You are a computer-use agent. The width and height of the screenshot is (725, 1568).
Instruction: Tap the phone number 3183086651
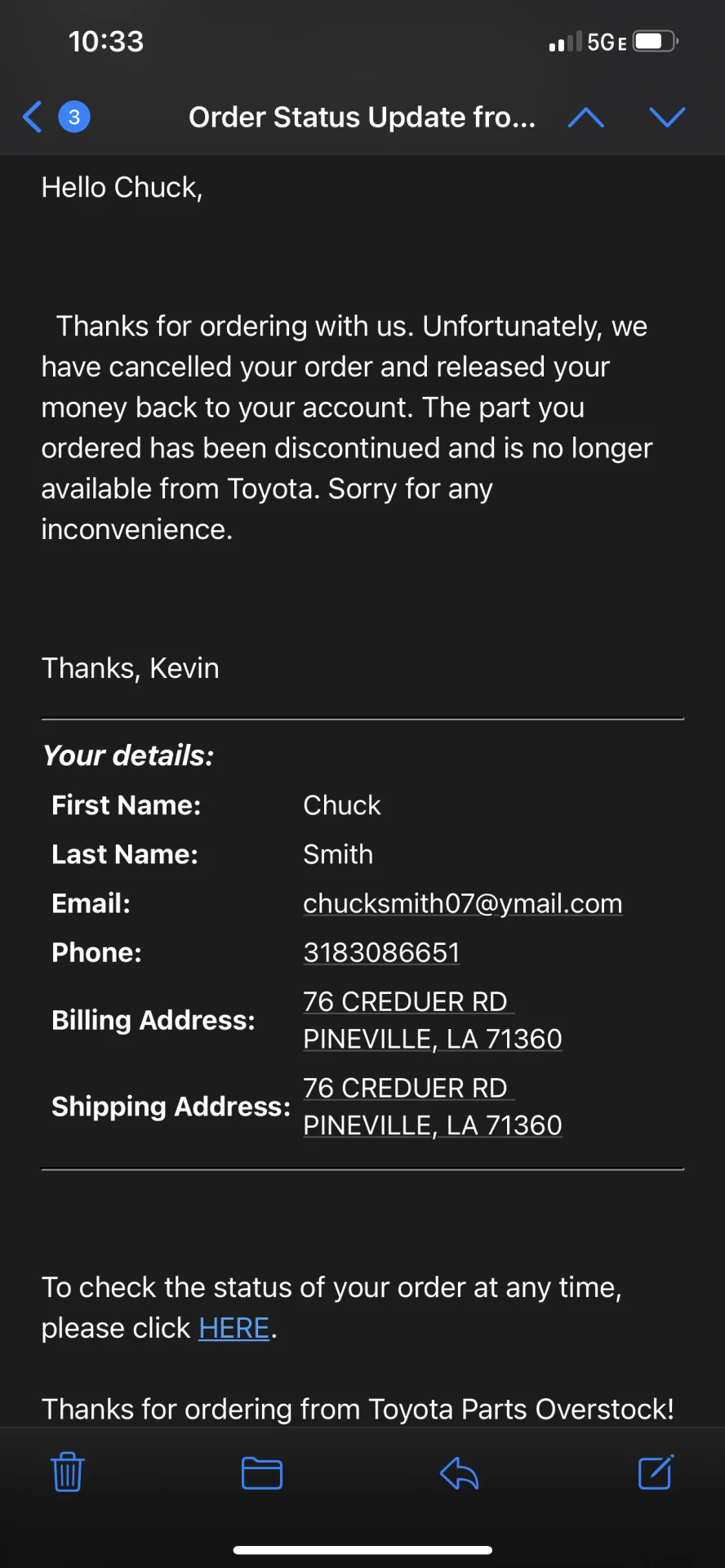(381, 952)
